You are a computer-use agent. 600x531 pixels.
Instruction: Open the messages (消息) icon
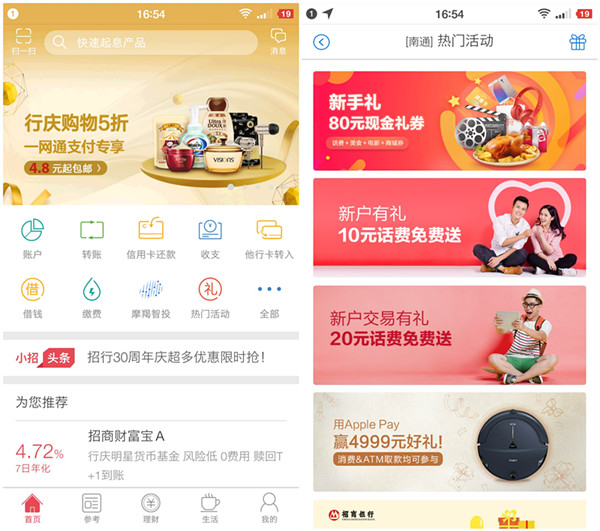coord(278,41)
